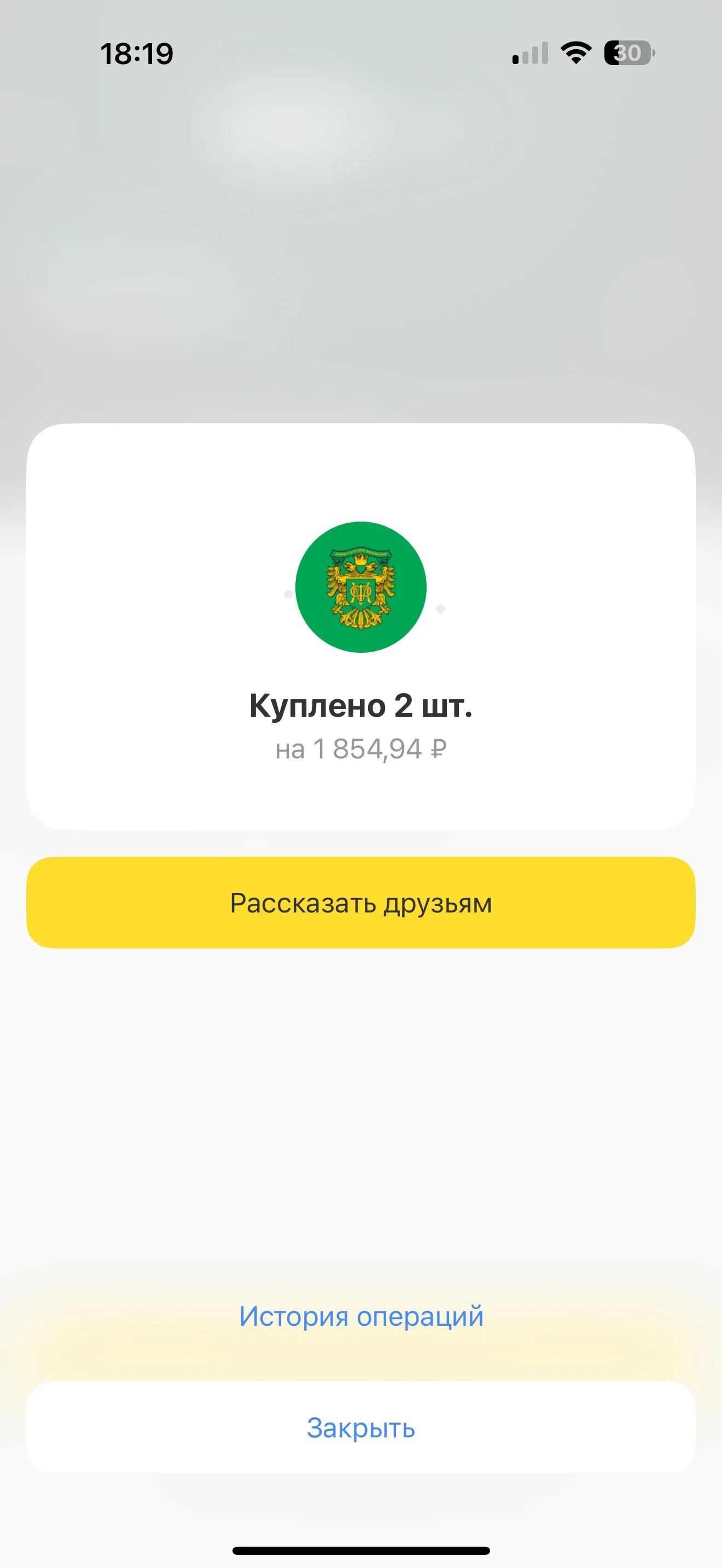Tap the yellow Рассказать друзьям button
Viewport: 722px width, 1568px height.
pos(361,902)
